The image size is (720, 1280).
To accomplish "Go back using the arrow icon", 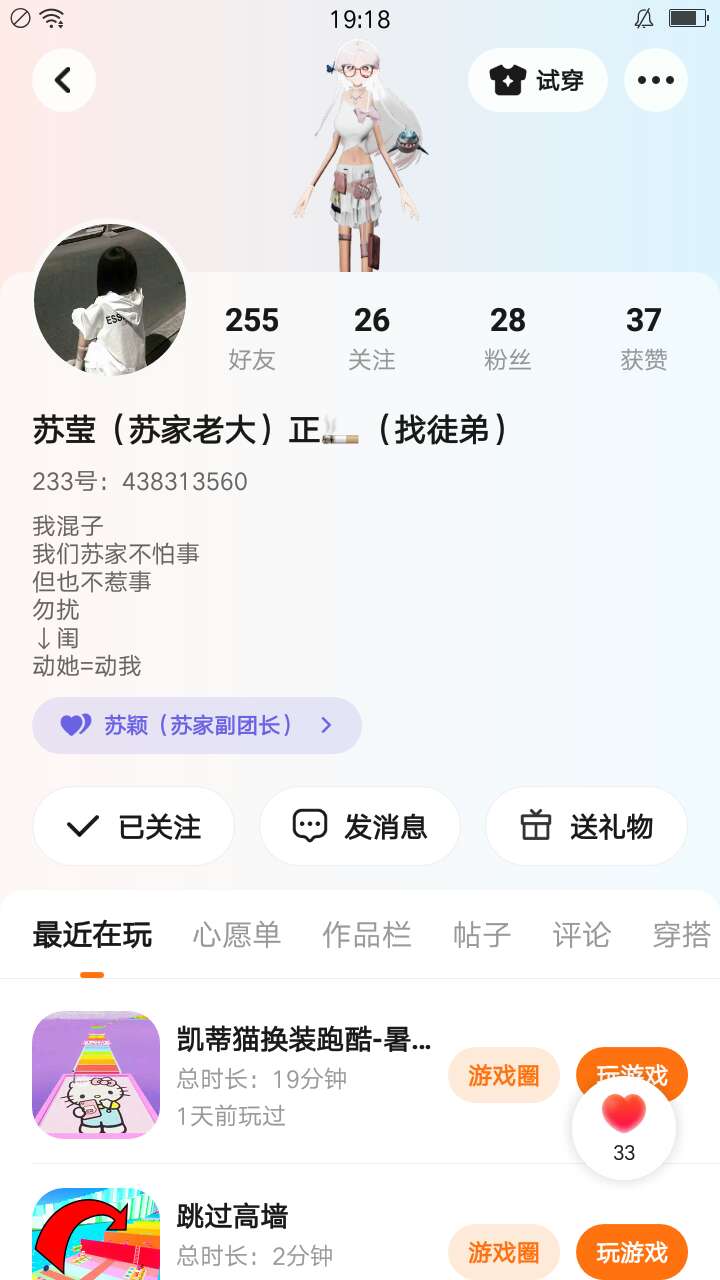I will (x=63, y=80).
